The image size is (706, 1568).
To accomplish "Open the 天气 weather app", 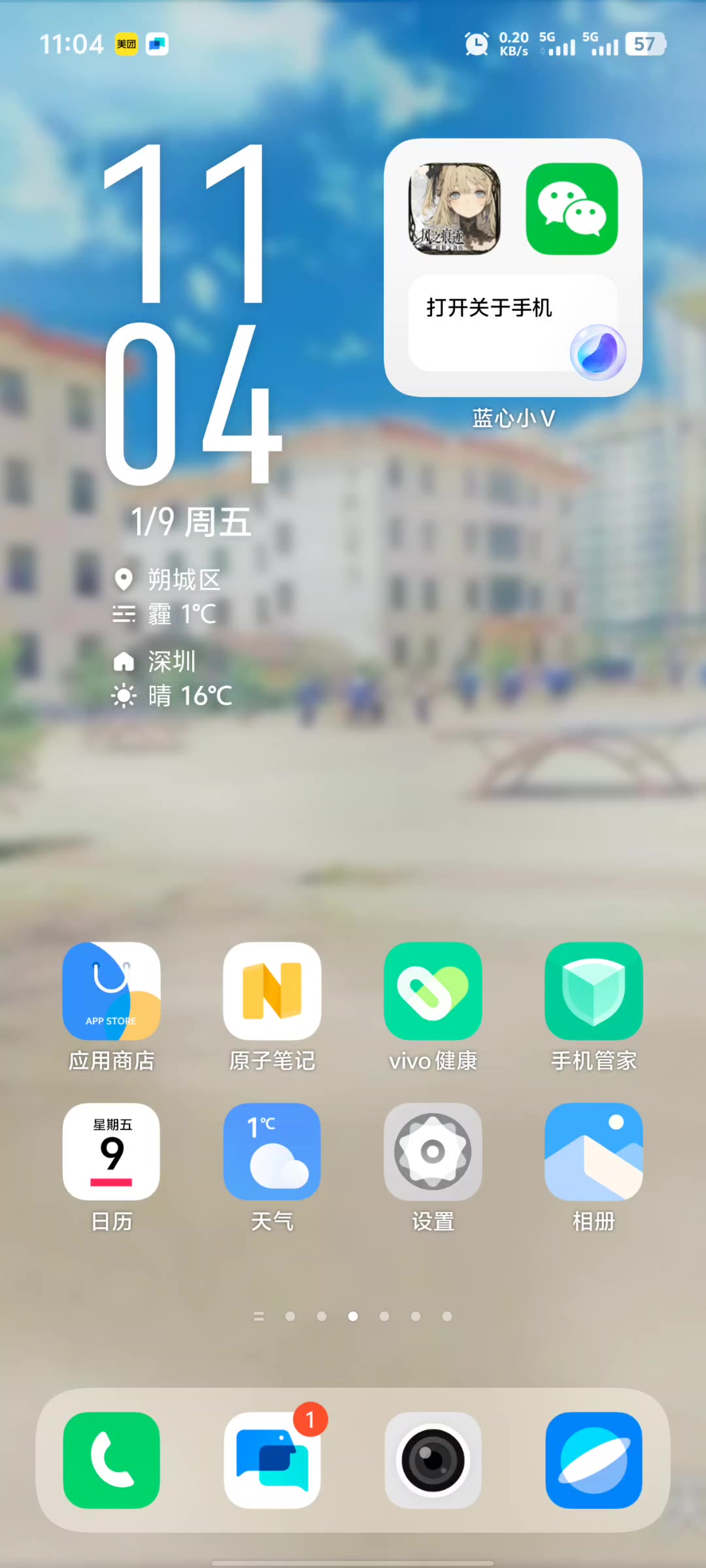I will [x=272, y=1152].
